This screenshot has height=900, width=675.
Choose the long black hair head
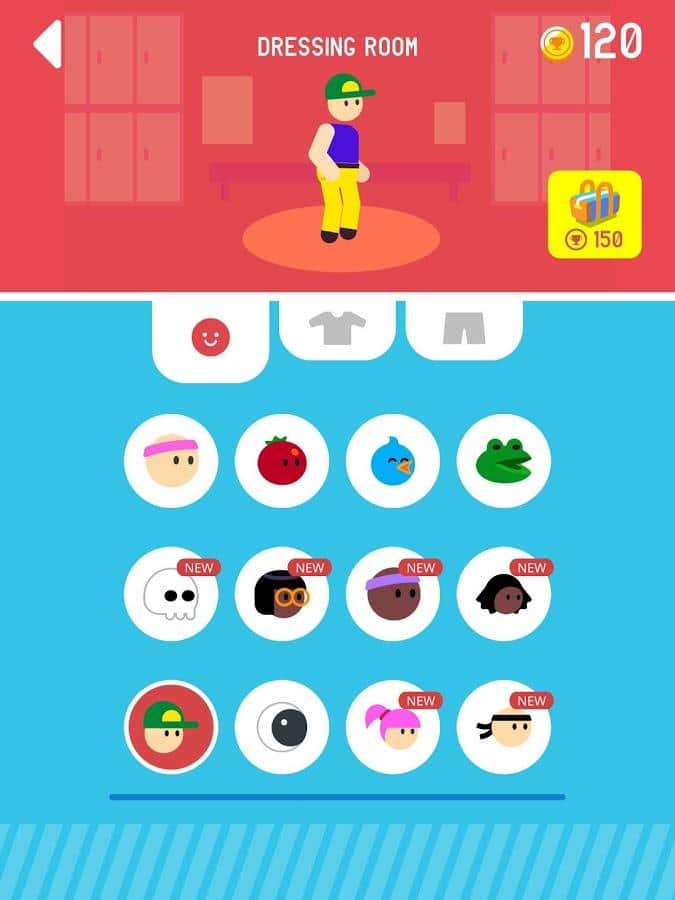click(503, 594)
